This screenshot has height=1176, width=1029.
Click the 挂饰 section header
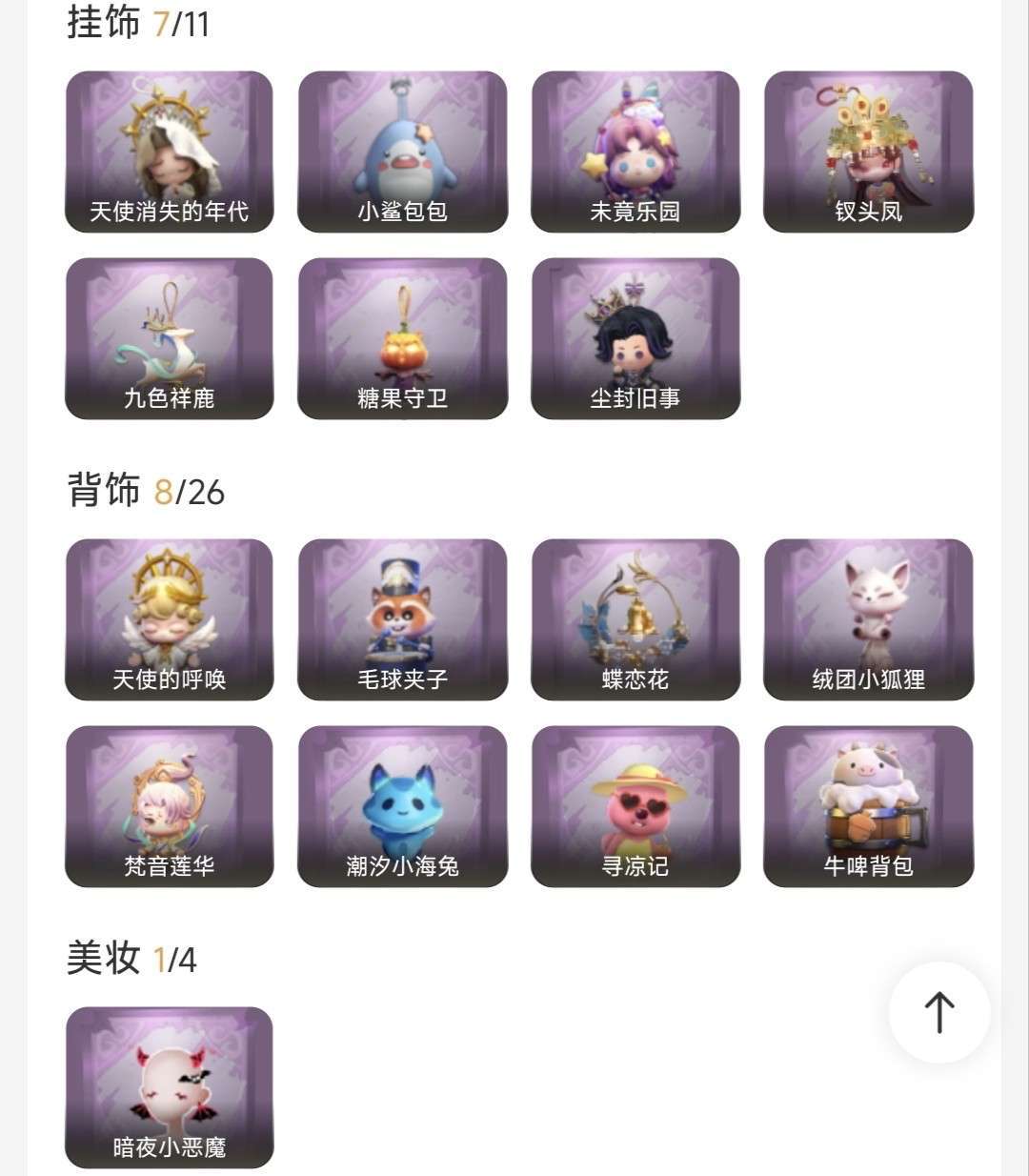click(103, 21)
